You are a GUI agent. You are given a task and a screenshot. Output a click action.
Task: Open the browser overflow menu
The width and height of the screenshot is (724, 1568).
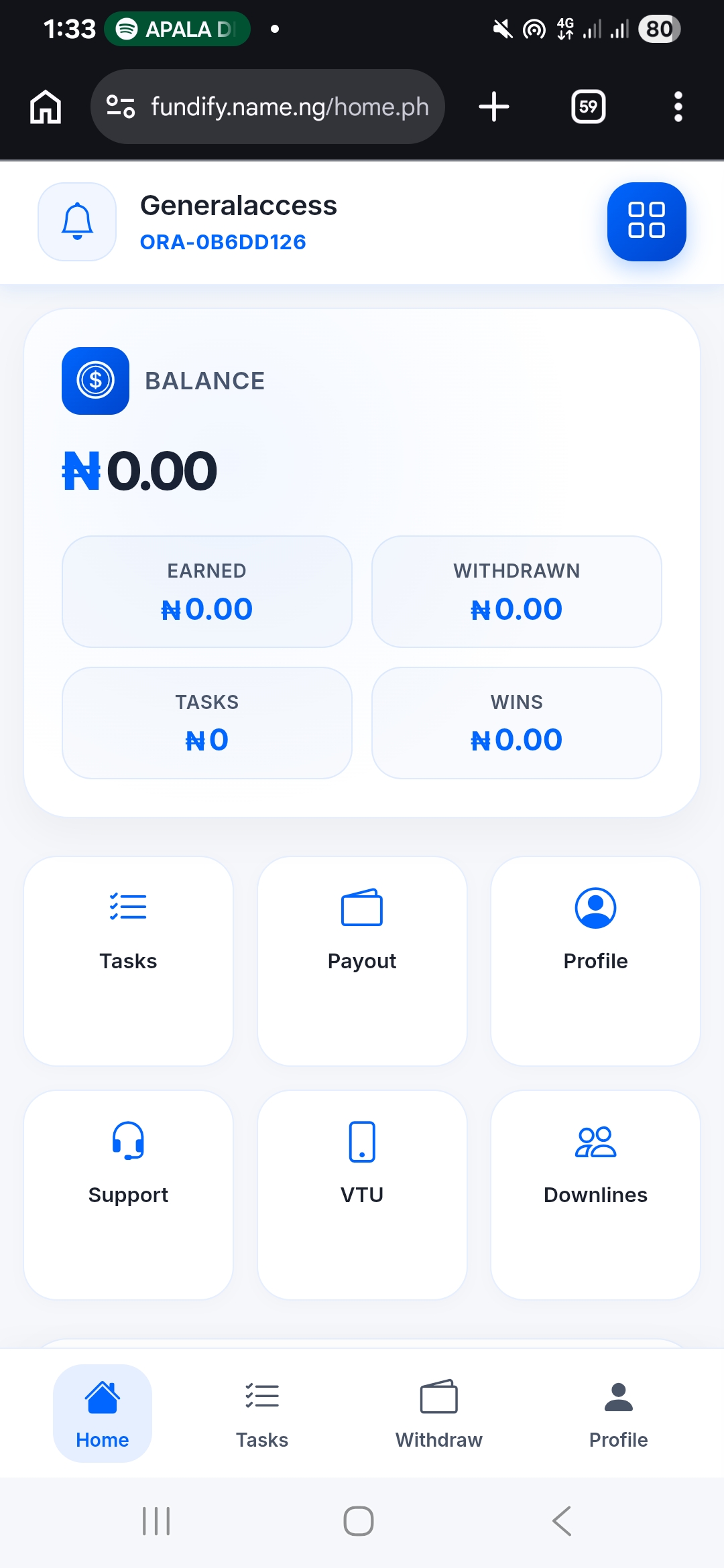678,107
